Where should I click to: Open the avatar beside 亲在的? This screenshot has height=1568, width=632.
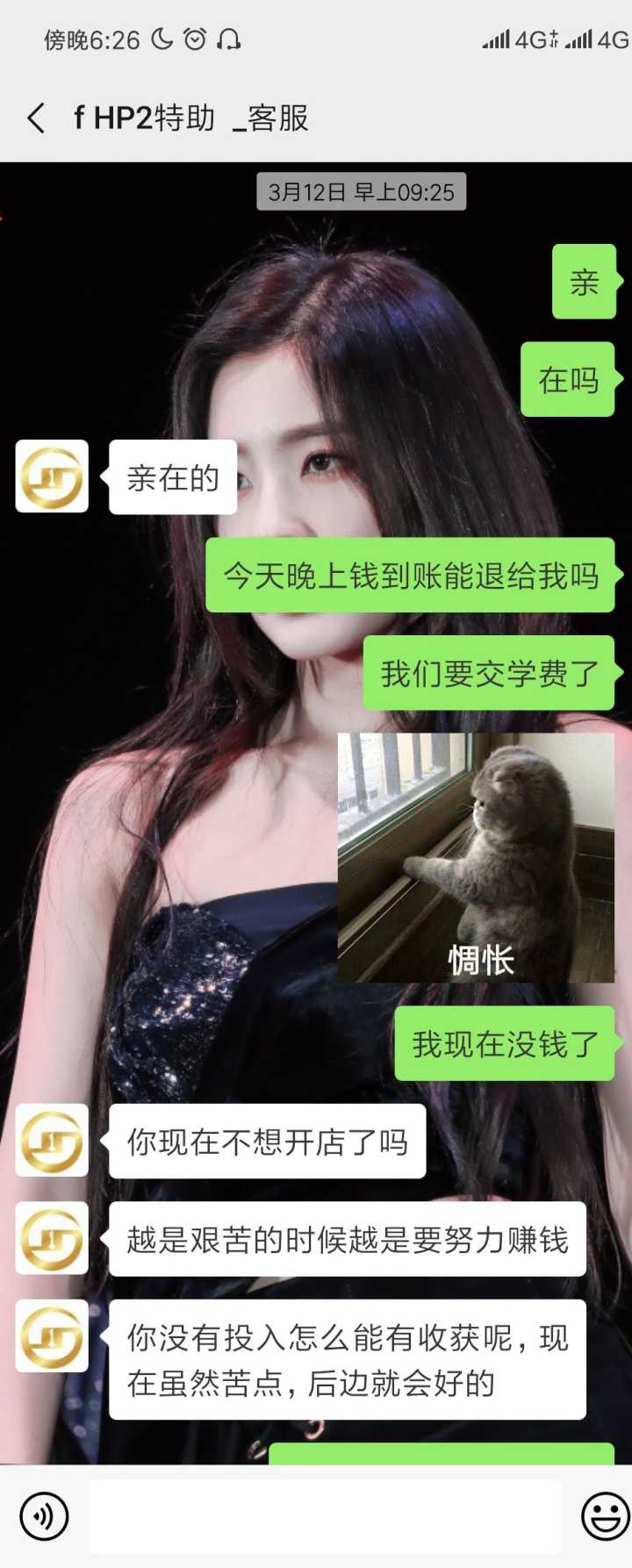[x=52, y=476]
